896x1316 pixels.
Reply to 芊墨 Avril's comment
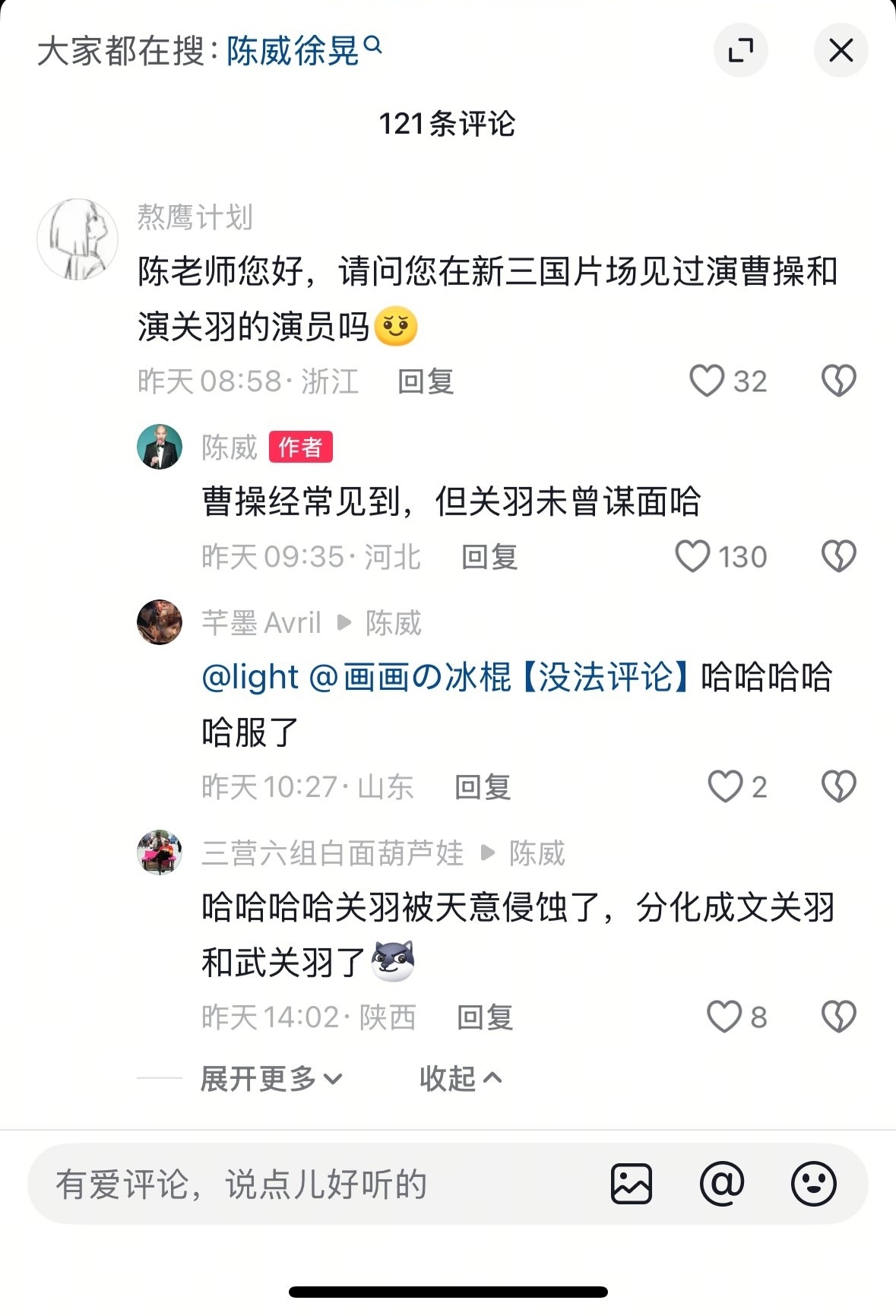point(483,787)
